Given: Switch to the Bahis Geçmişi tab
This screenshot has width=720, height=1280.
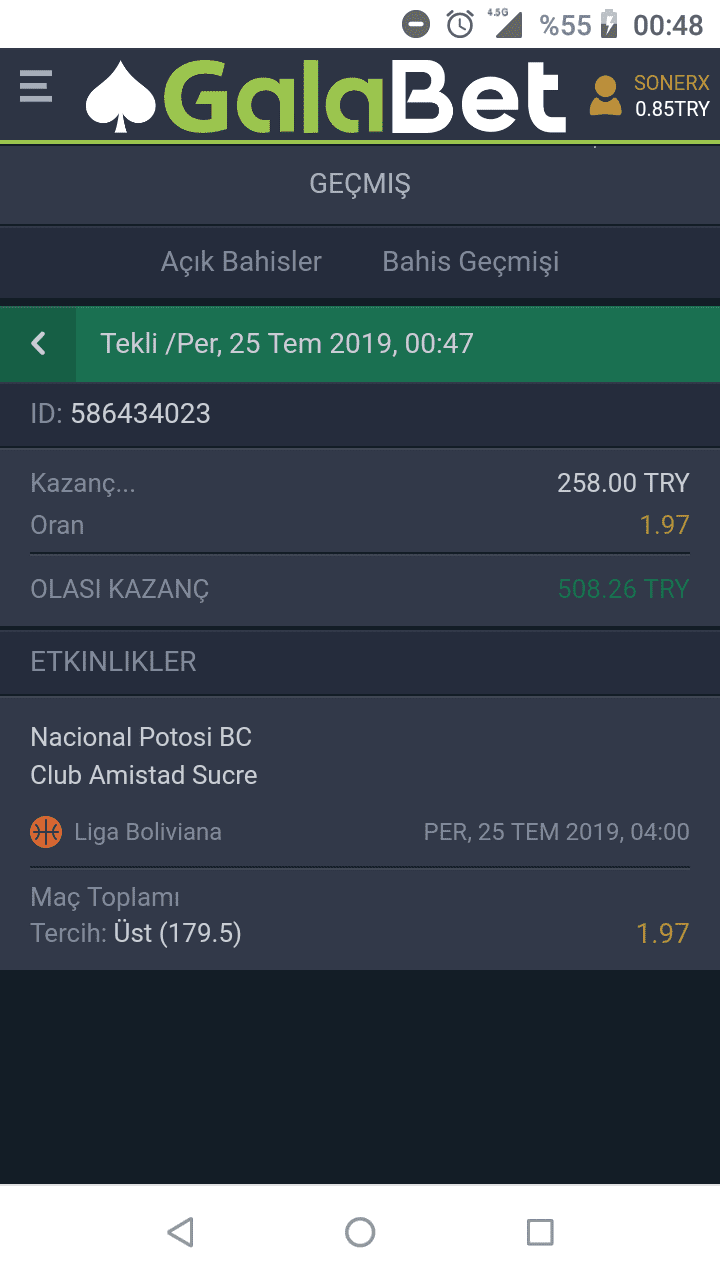Looking at the screenshot, I should 471,262.
